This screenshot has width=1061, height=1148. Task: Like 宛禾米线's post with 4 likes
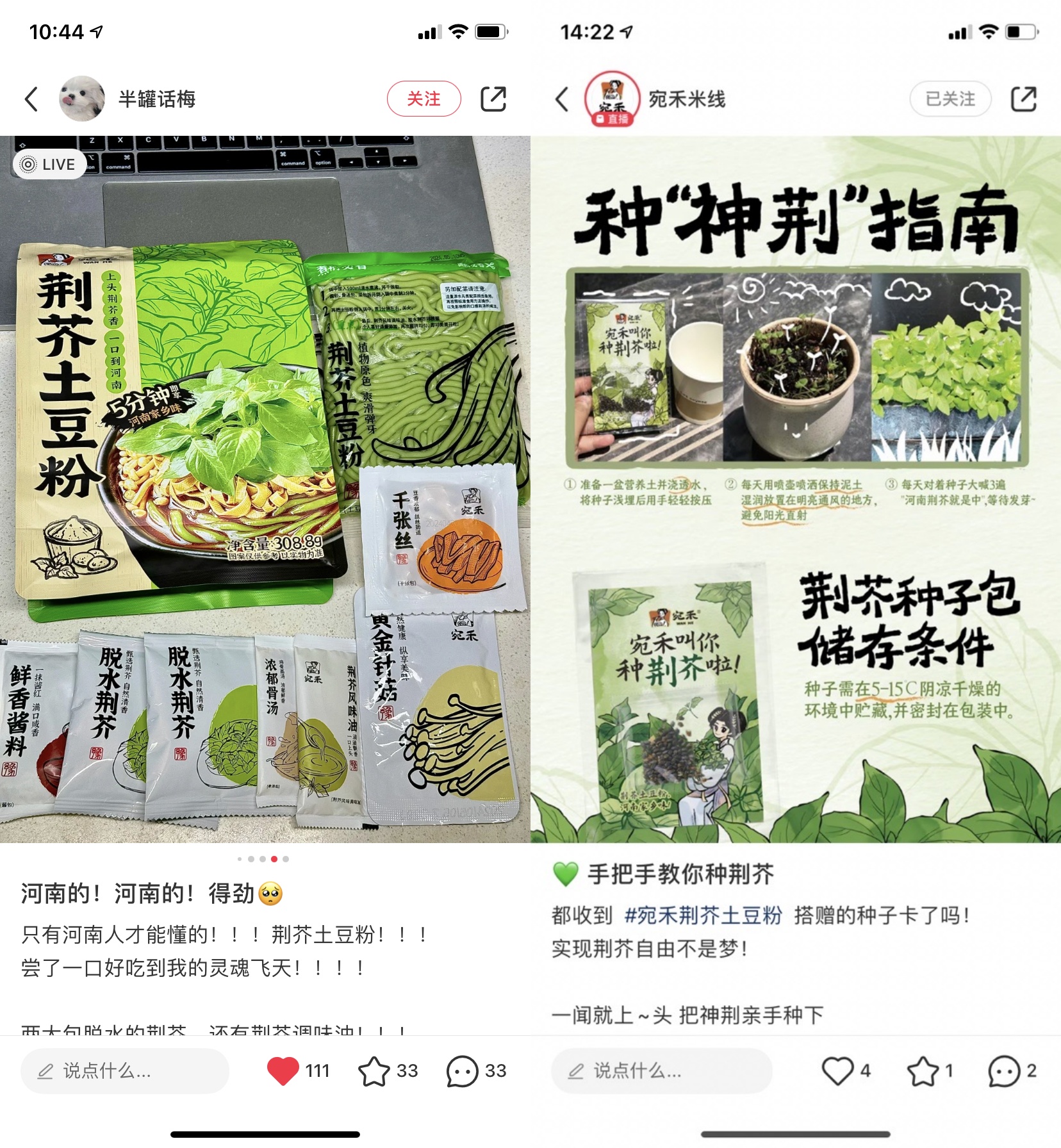(837, 1070)
